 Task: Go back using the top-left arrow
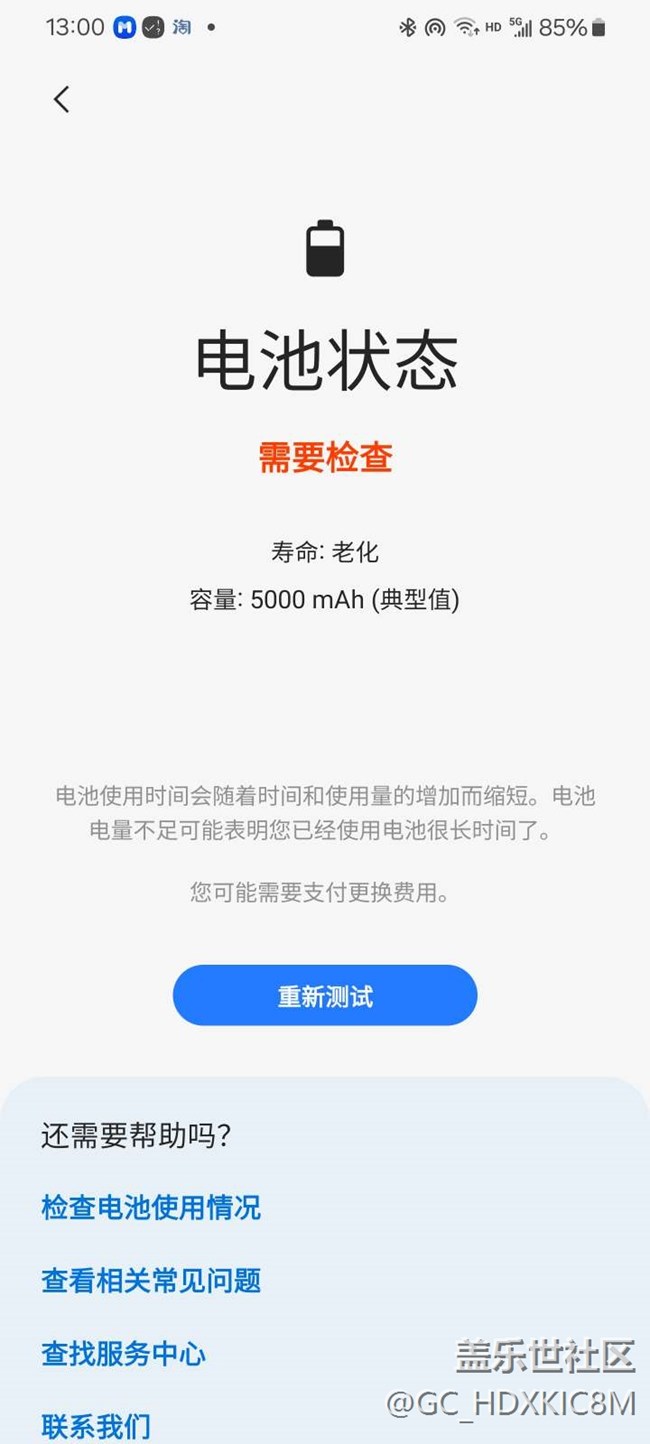[62, 99]
